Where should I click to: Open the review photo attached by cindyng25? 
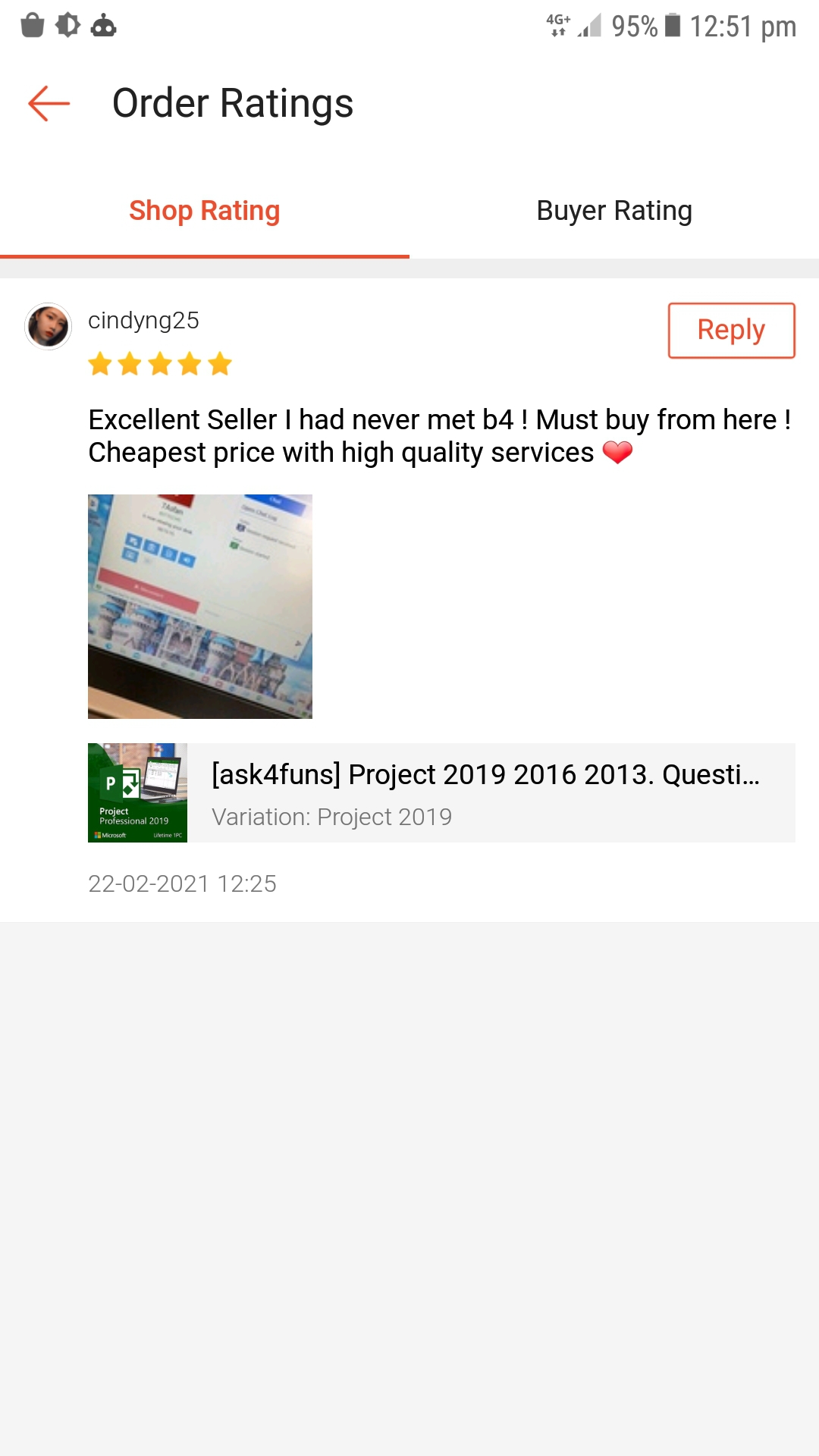click(x=200, y=606)
